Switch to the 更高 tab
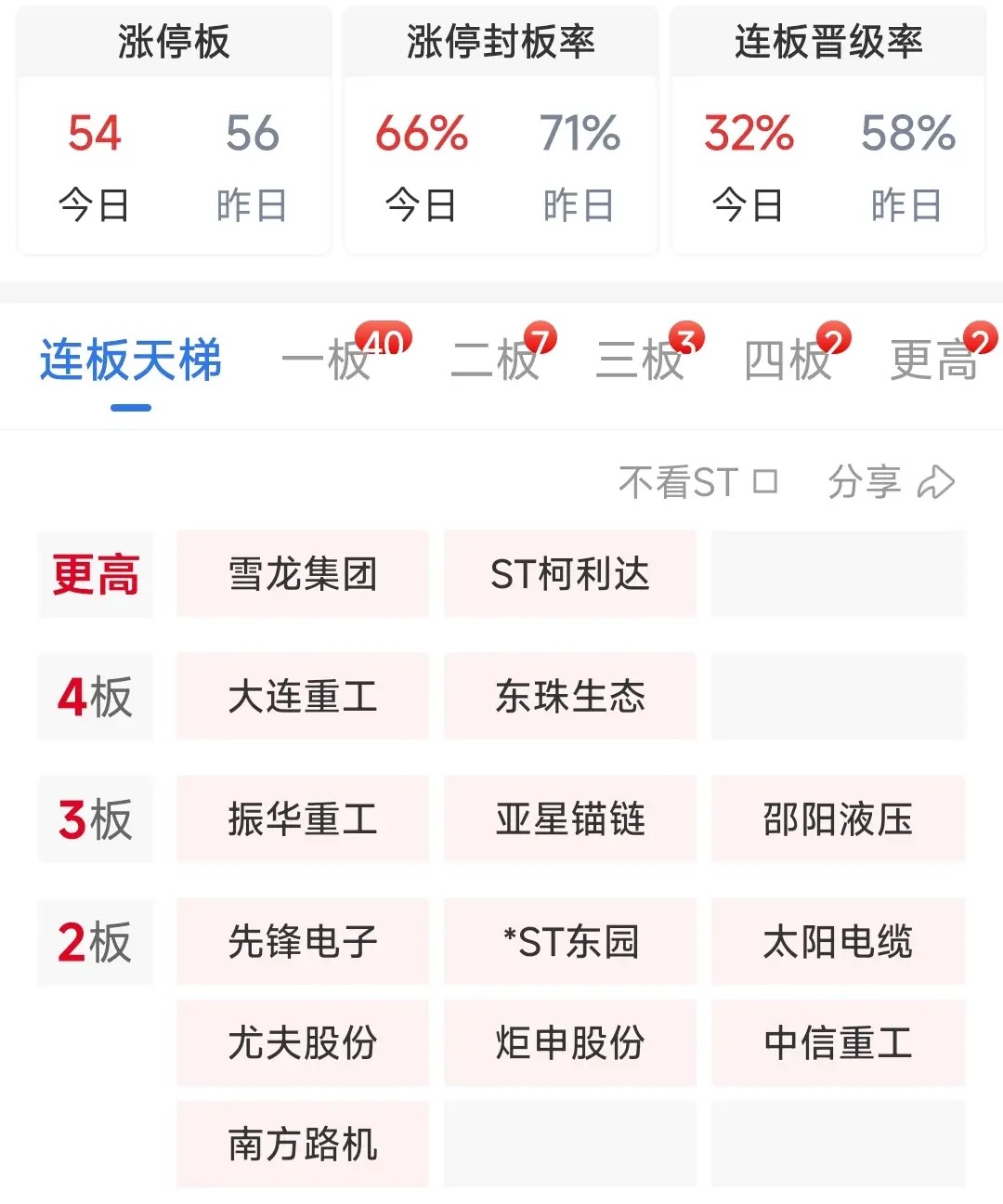The width and height of the screenshot is (1003, 1204). click(934, 360)
